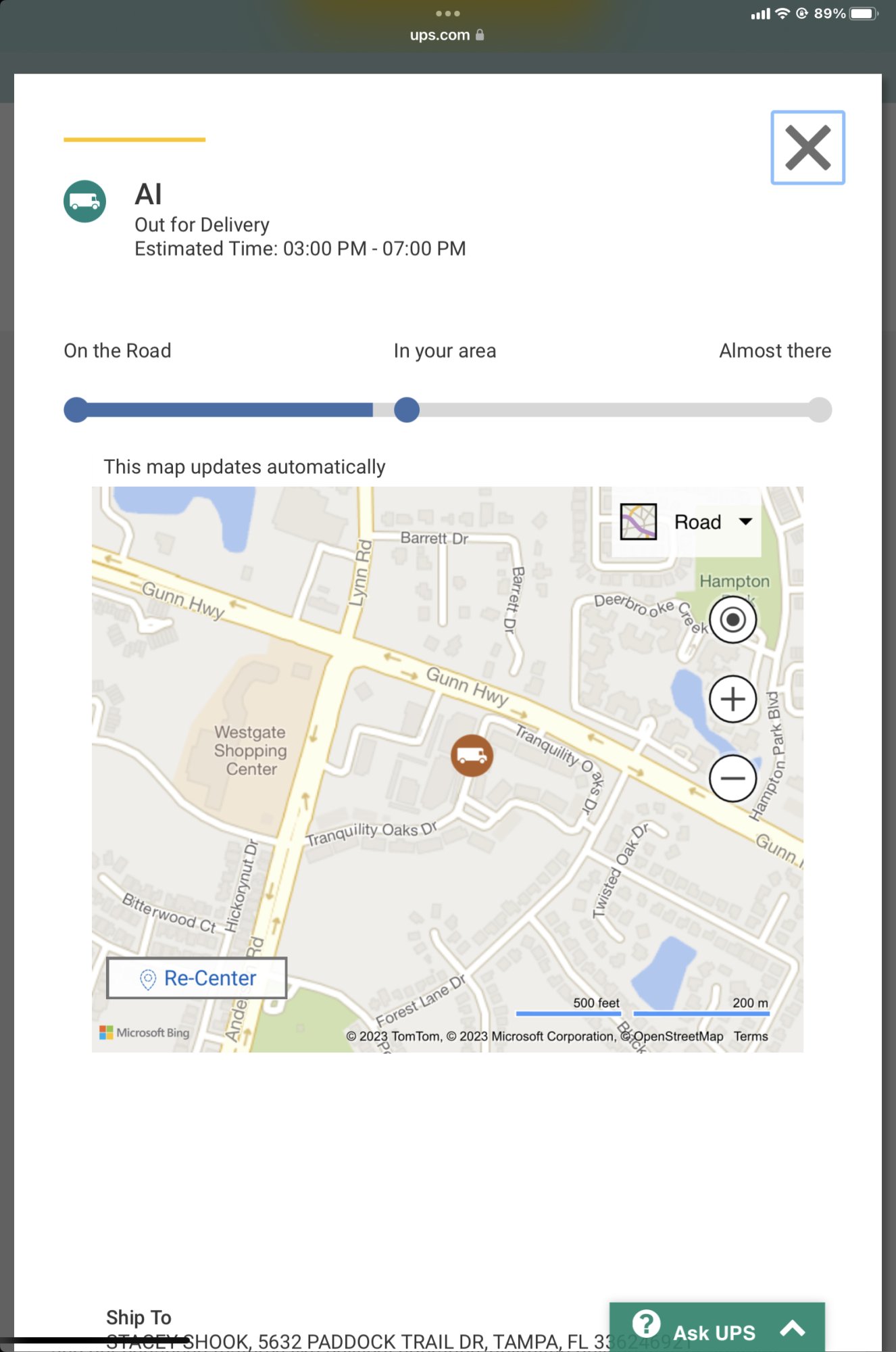Viewport: 896px width, 1352px height.
Task: Close the delivery tracking dialog
Action: click(x=807, y=147)
